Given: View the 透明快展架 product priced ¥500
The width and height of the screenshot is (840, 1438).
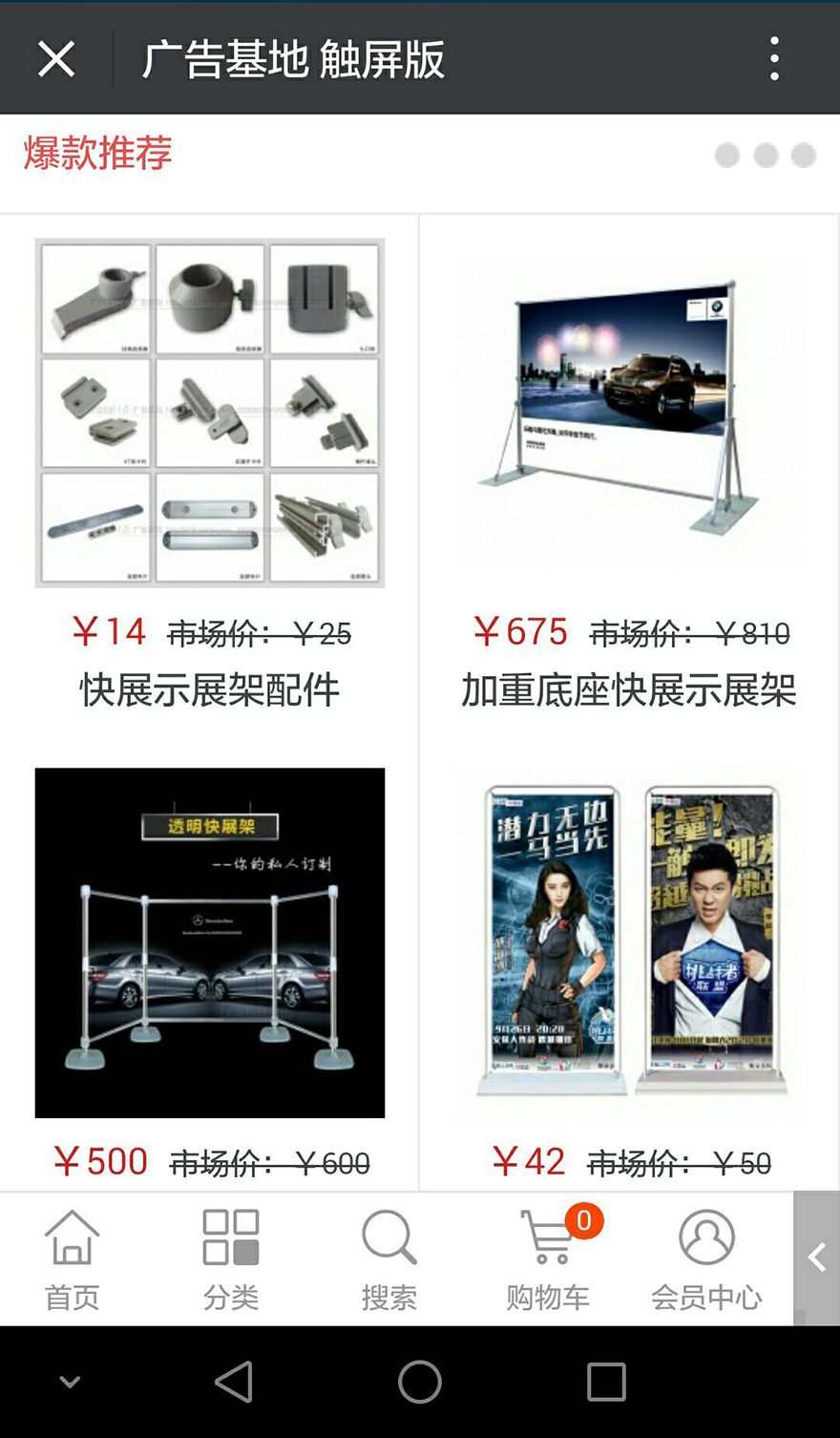Looking at the screenshot, I should click(210, 942).
